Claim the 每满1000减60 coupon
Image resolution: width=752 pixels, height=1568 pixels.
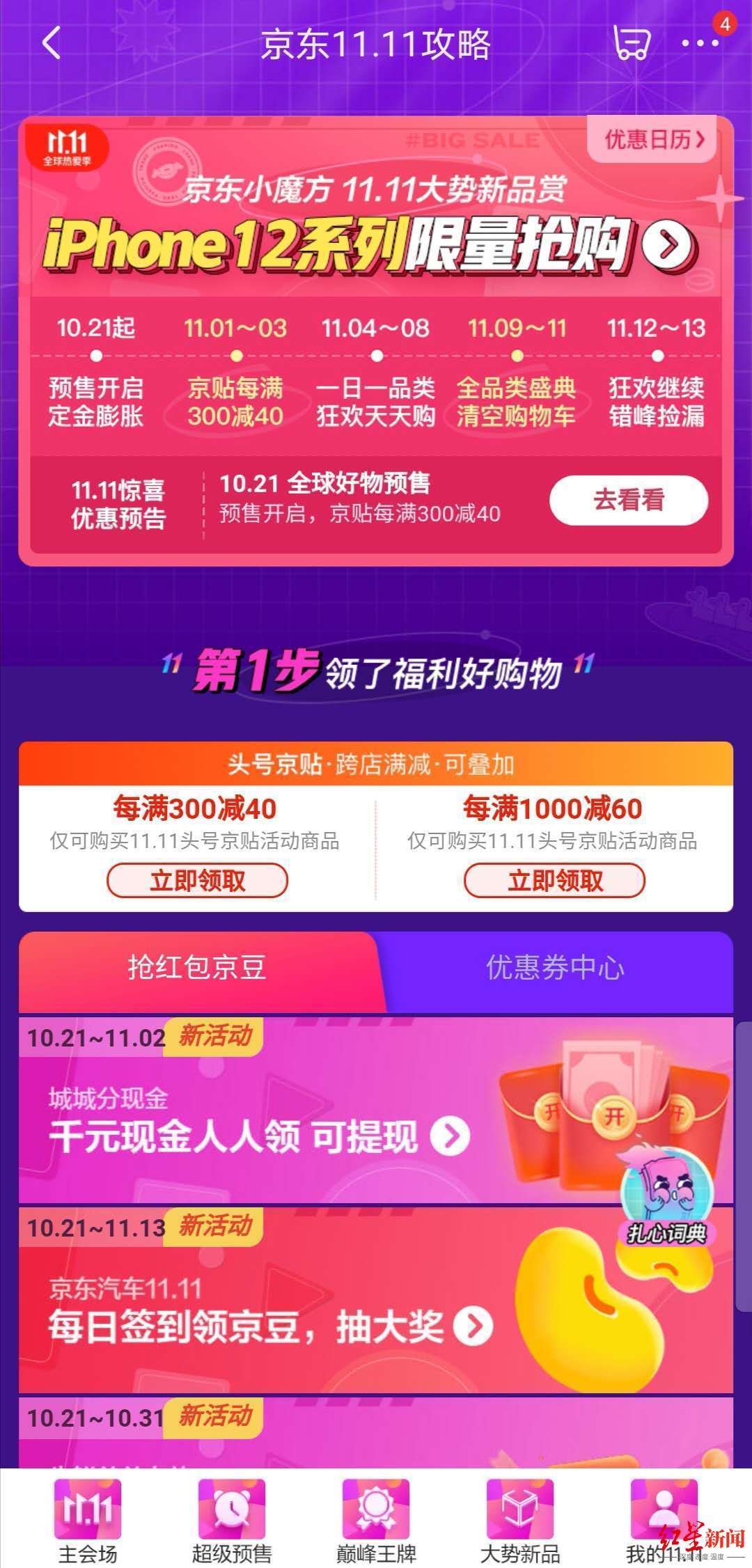[x=554, y=881]
